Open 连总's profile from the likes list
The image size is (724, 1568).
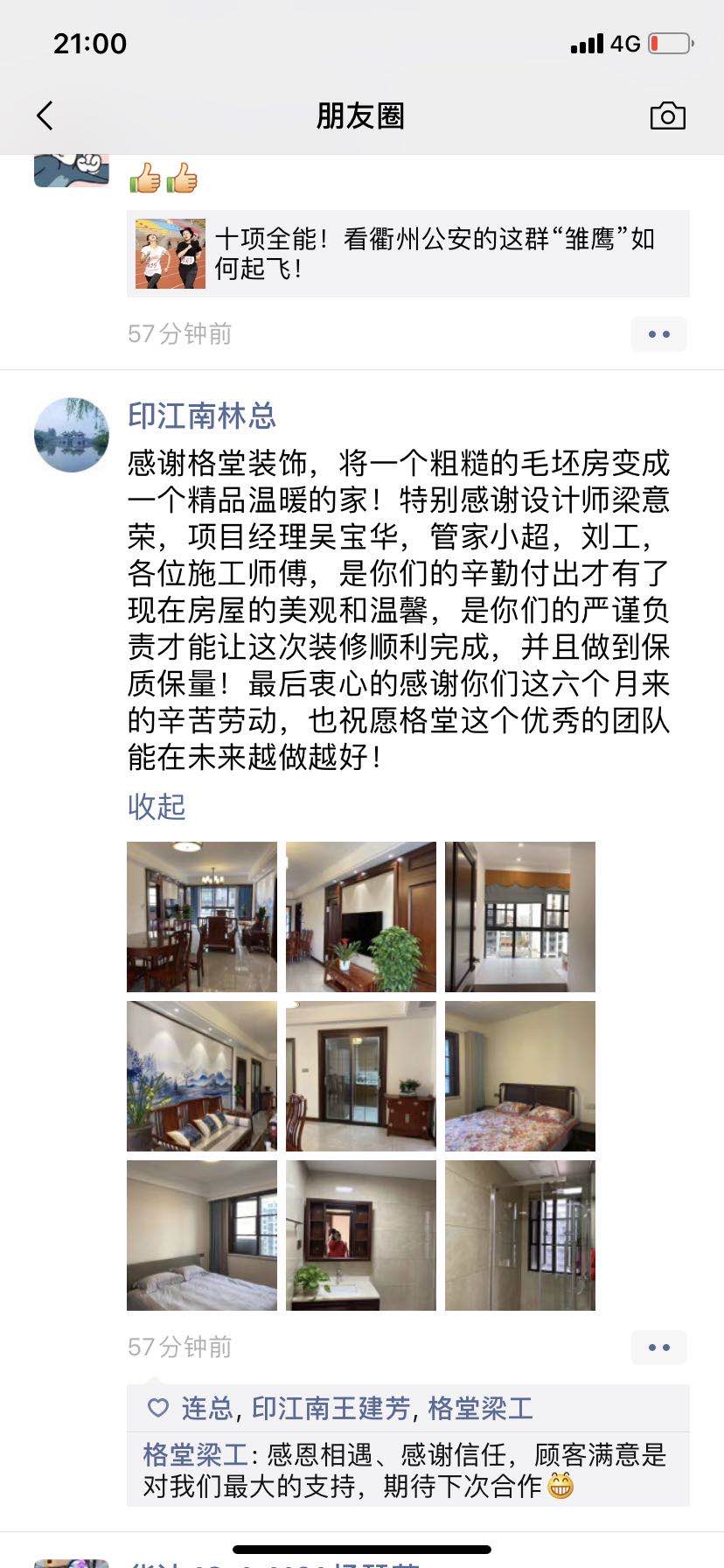[x=207, y=1408]
